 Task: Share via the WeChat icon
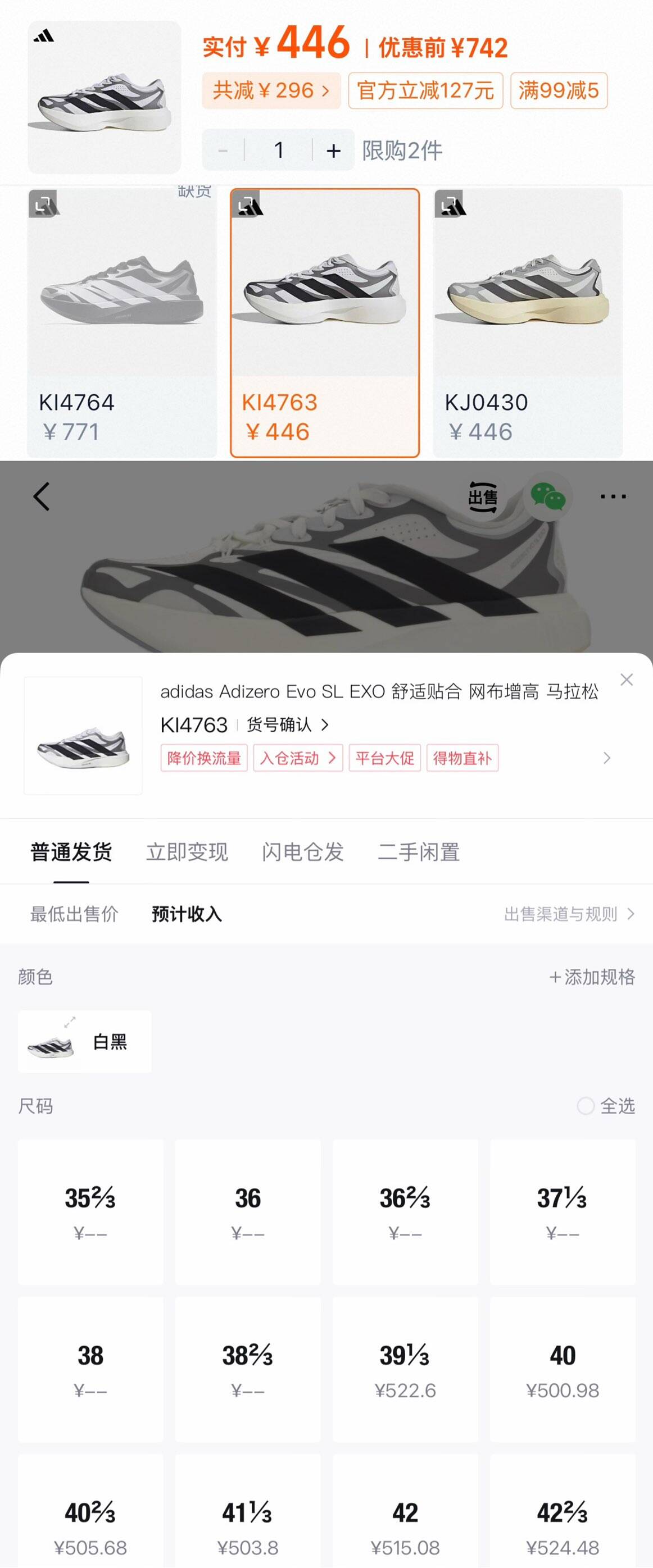[x=548, y=496]
